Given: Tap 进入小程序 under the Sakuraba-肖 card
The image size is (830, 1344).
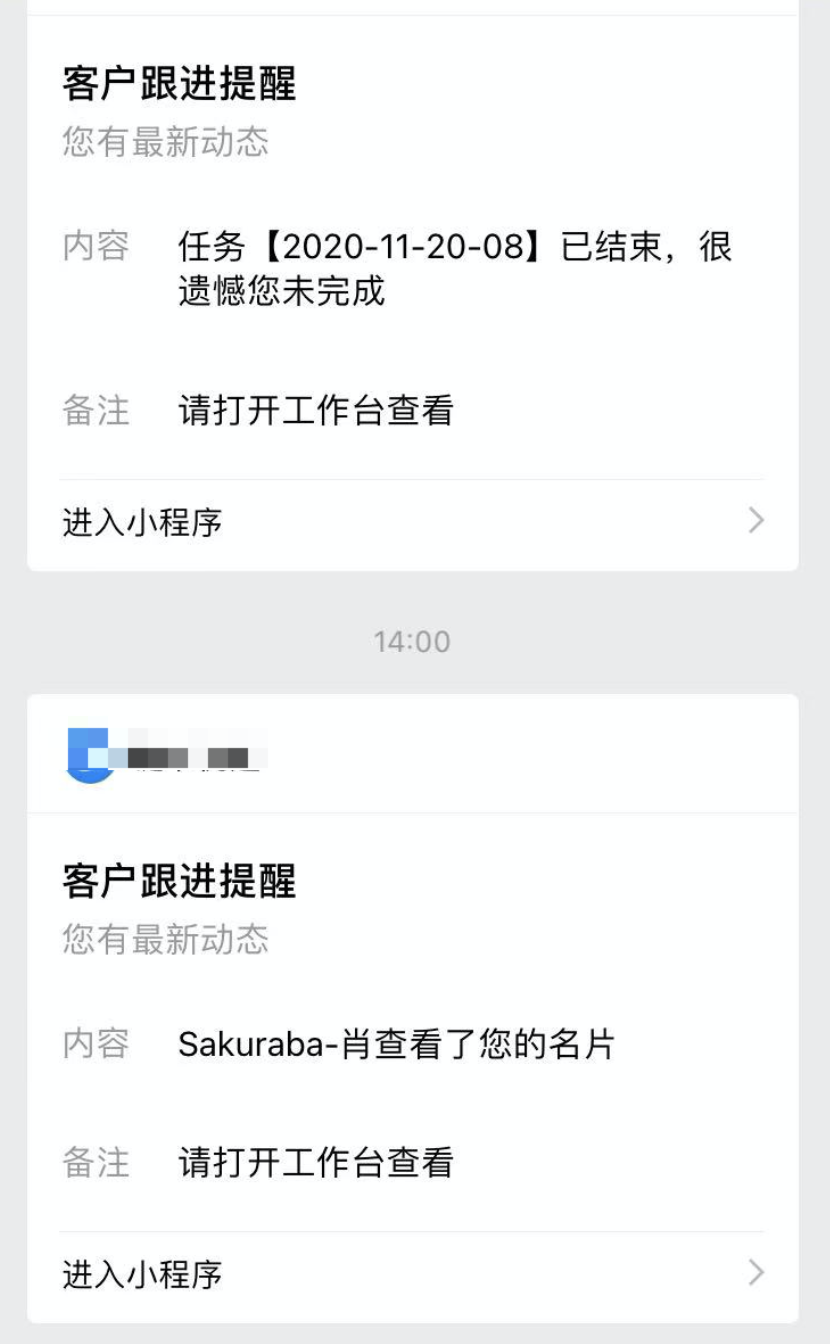Looking at the screenshot, I should pos(412,1274).
